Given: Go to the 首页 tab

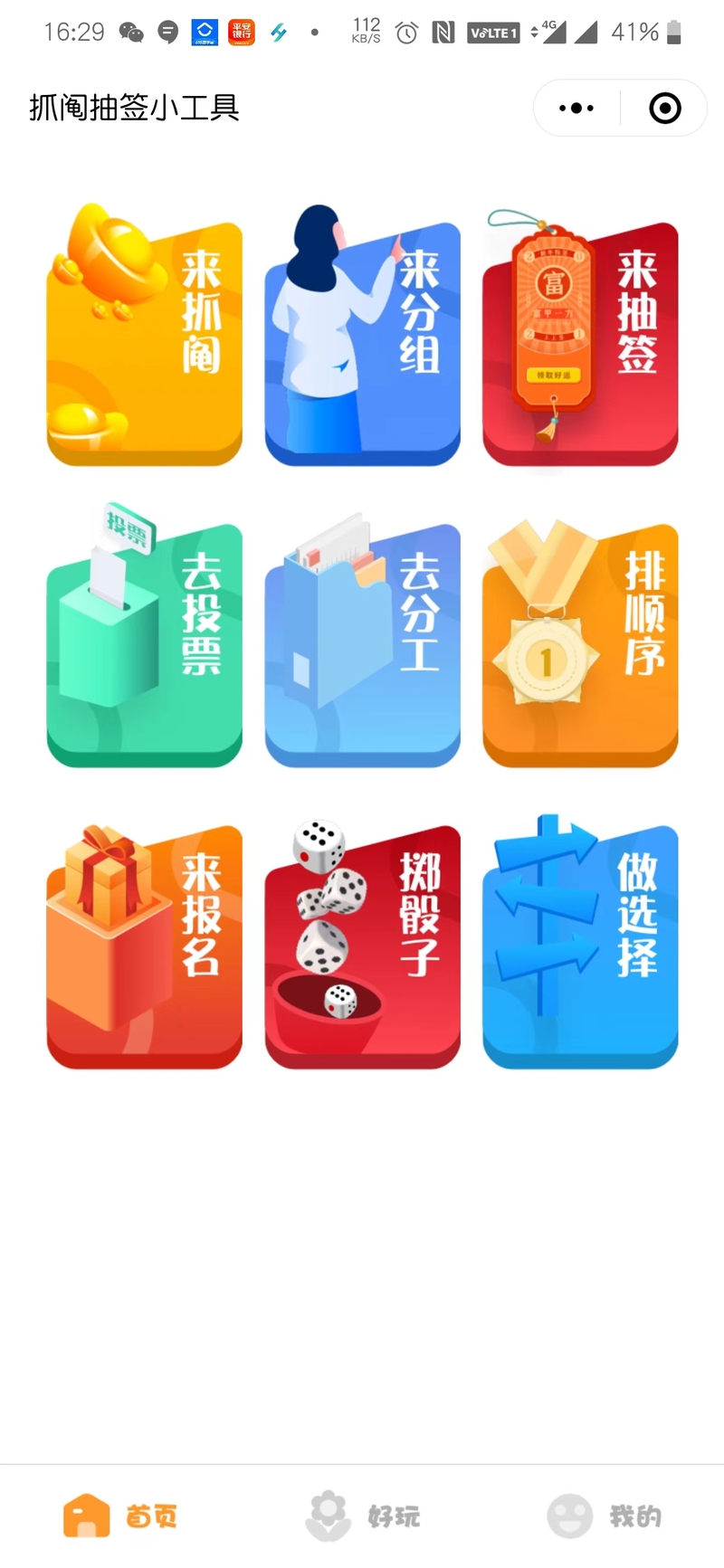Looking at the screenshot, I should (120, 1516).
